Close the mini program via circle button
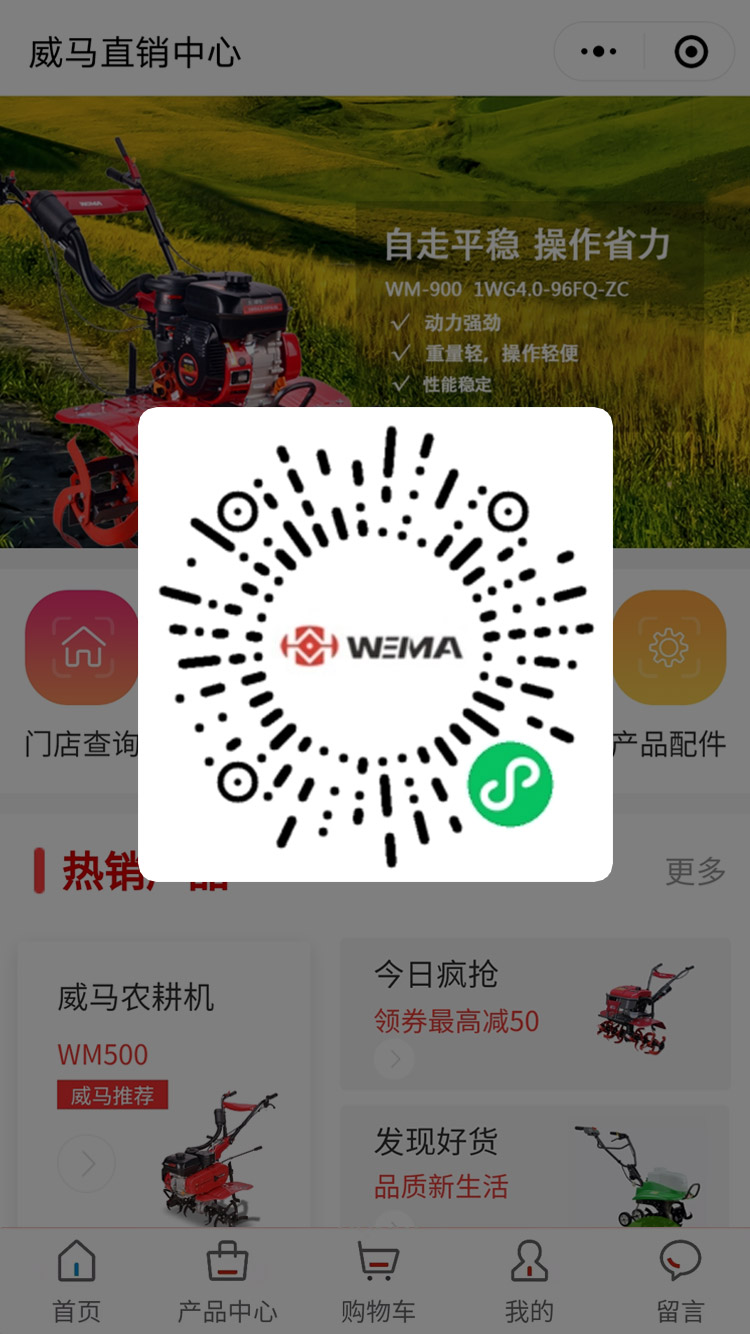Viewport: 750px width, 1334px height. (691, 52)
